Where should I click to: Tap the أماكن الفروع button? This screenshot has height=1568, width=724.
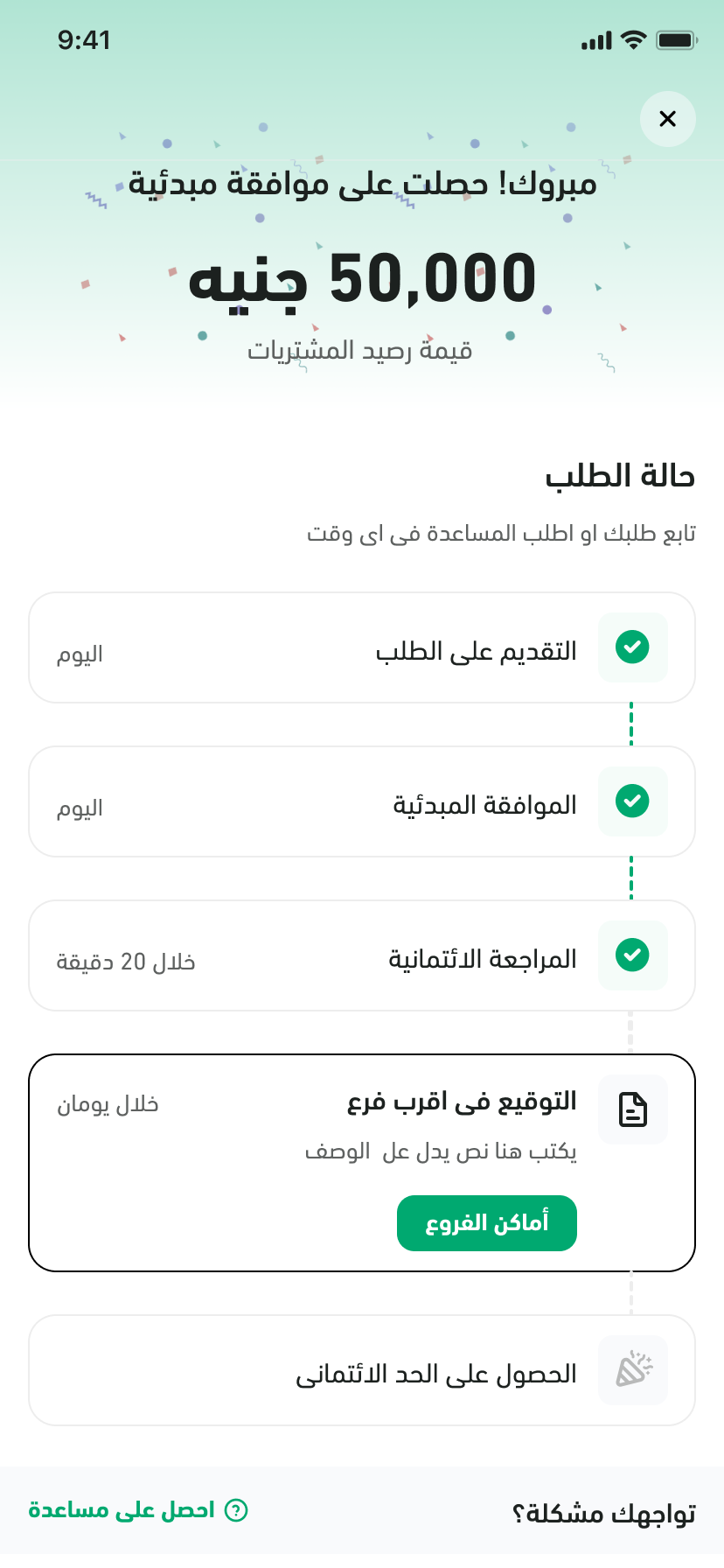coord(487,1223)
